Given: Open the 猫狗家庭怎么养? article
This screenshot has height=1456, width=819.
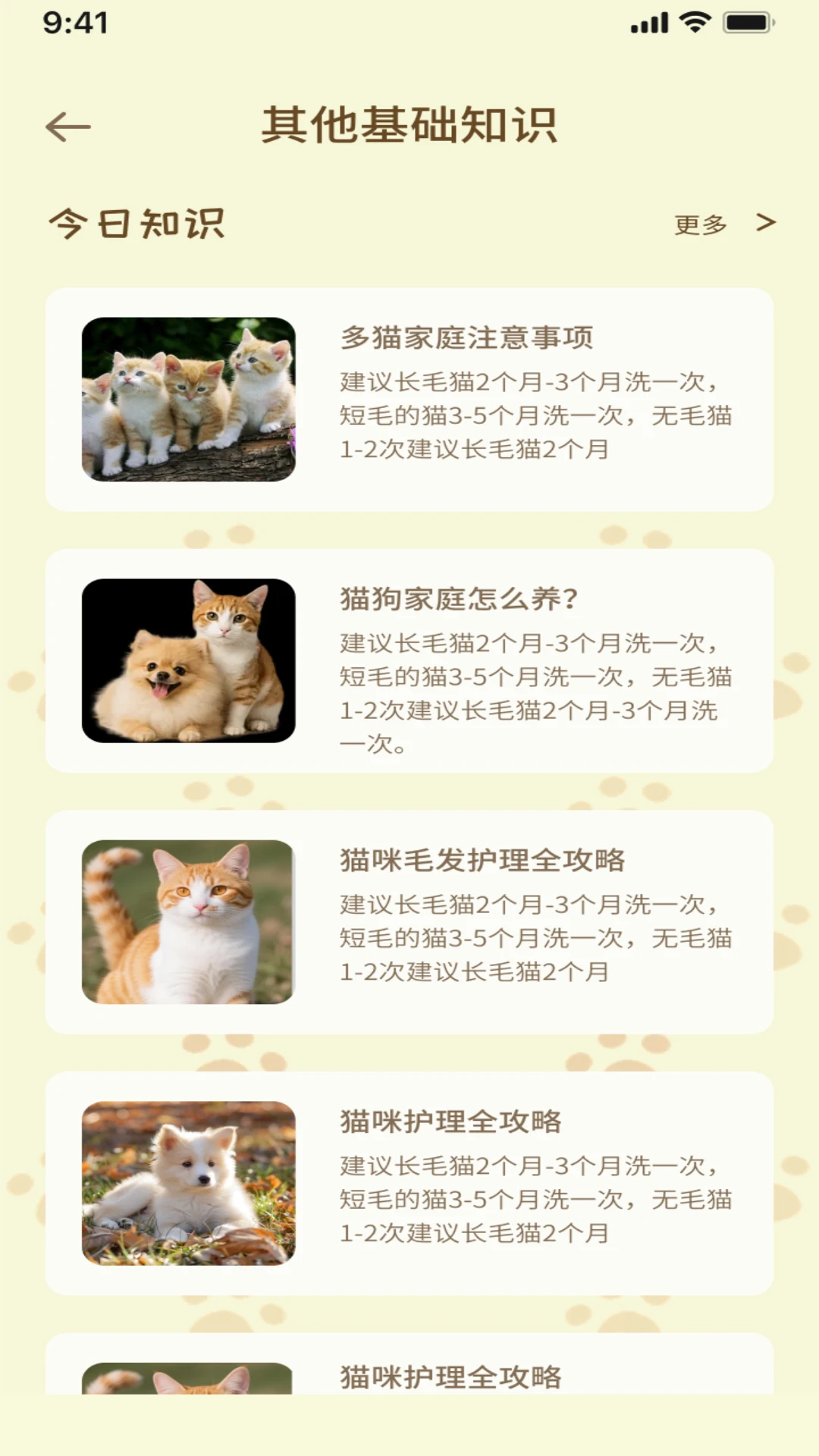Looking at the screenshot, I should [409, 661].
